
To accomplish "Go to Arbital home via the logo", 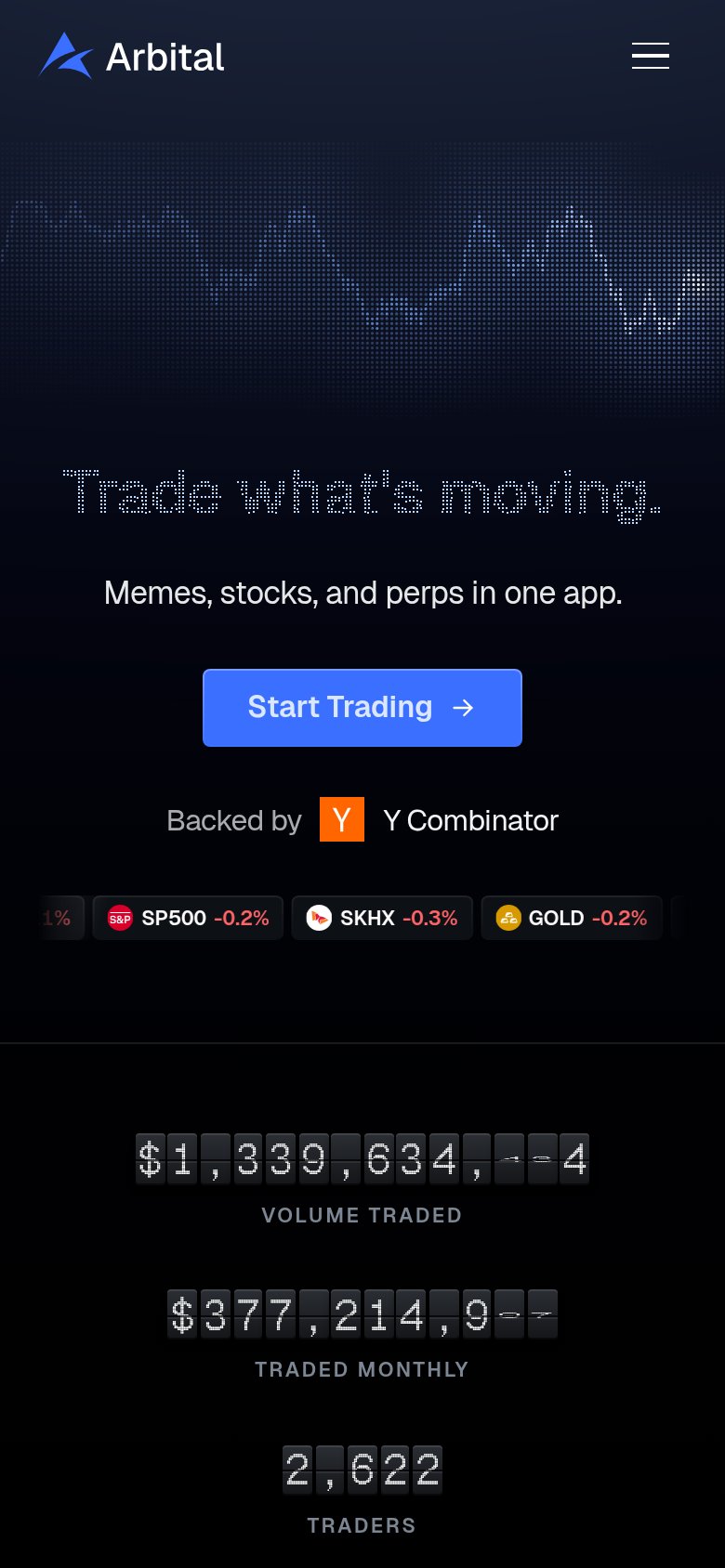I will (131, 57).
